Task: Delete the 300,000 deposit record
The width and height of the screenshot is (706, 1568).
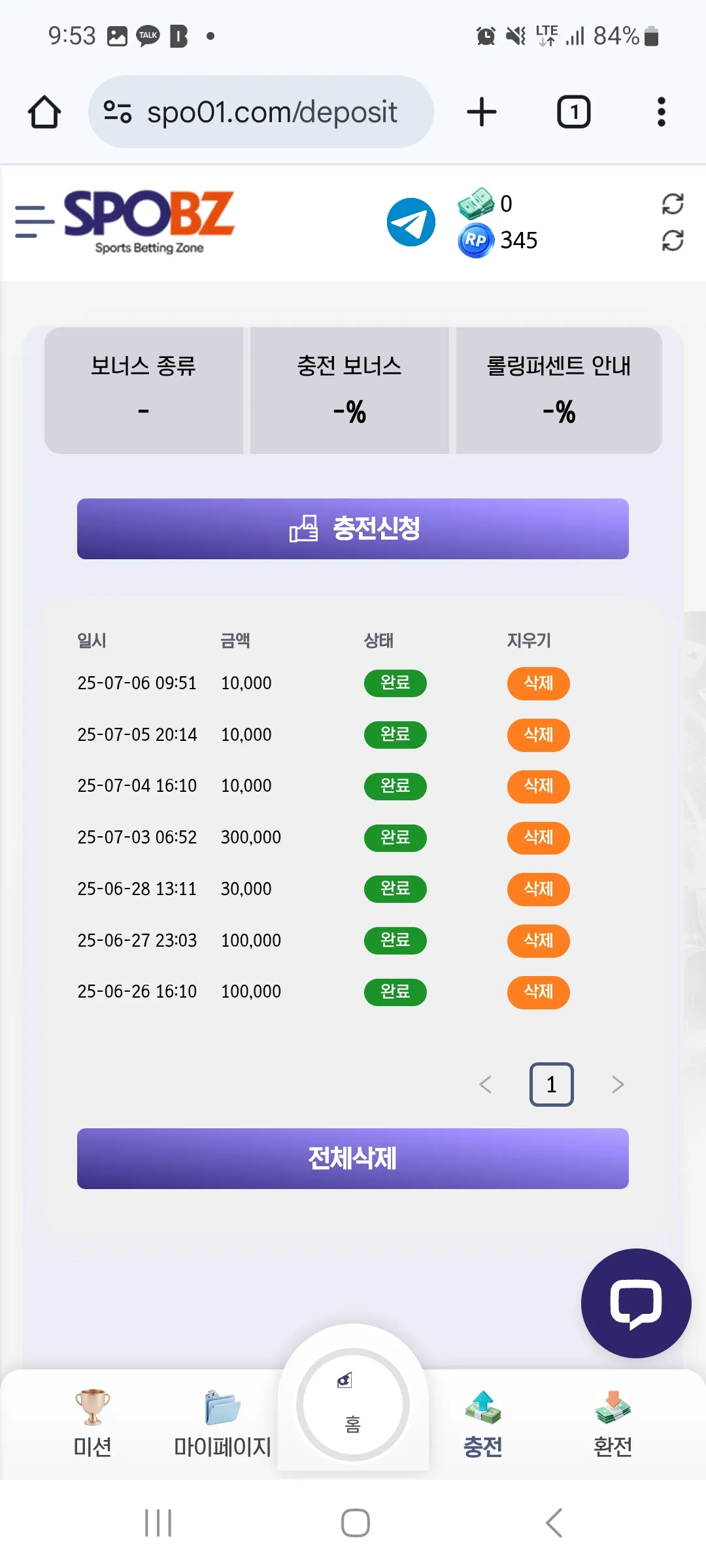Action: [539, 838]
